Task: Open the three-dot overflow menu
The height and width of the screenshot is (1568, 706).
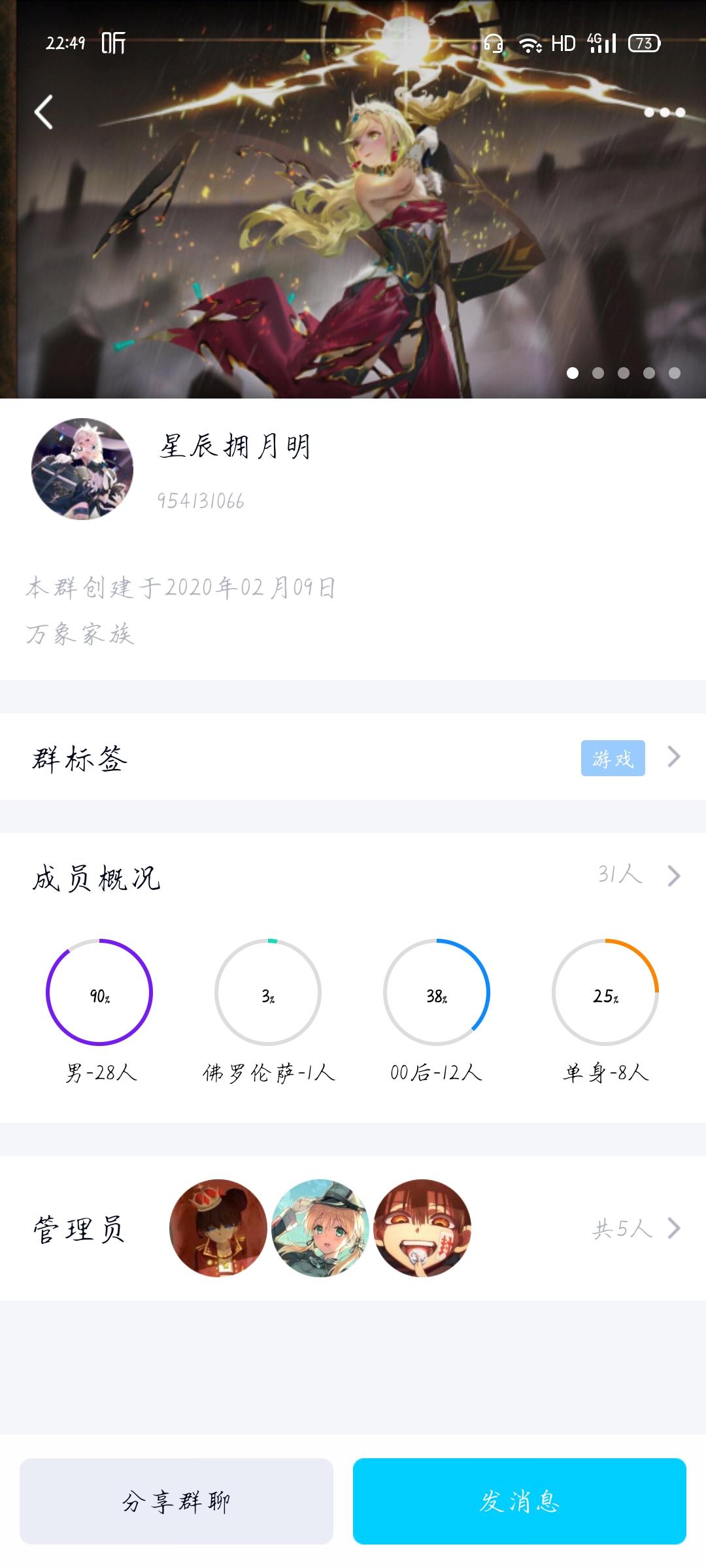Action: 664,112
